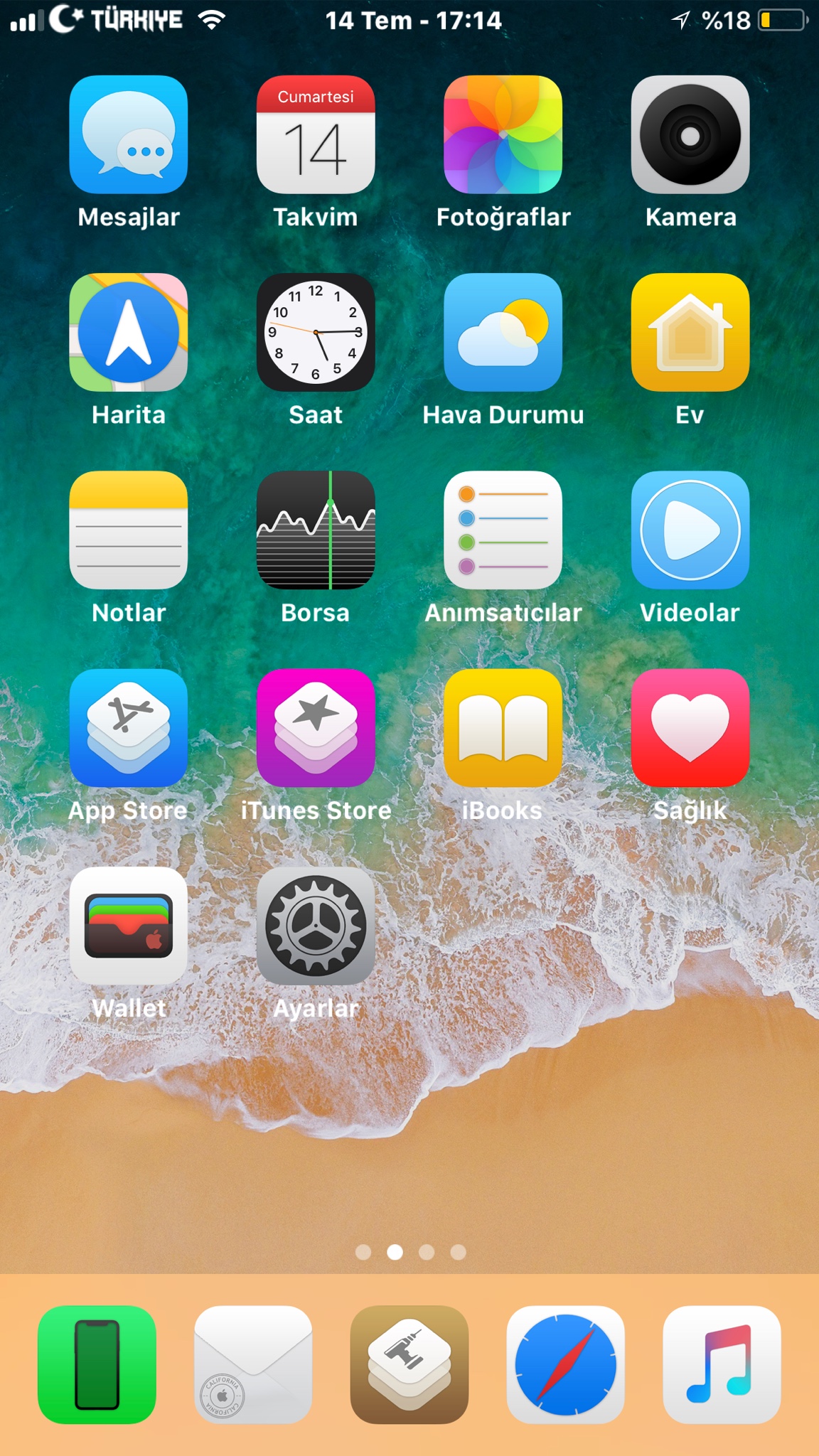Open the Harita maps app
819x1456 pixels.
pos(129,332)
